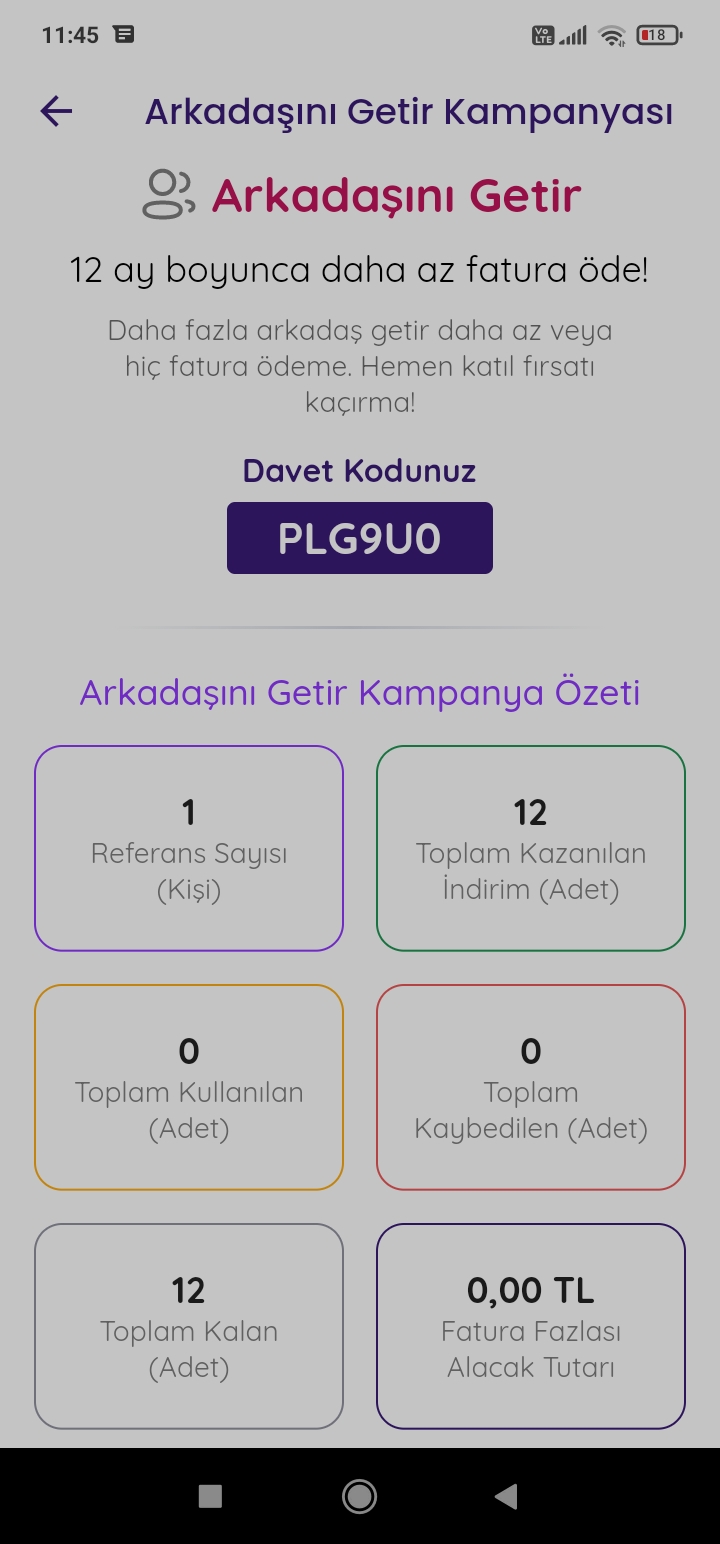Tap the PLG9U0 invite code button
This screenshot has height=1544, width=720.
point(360,538)
